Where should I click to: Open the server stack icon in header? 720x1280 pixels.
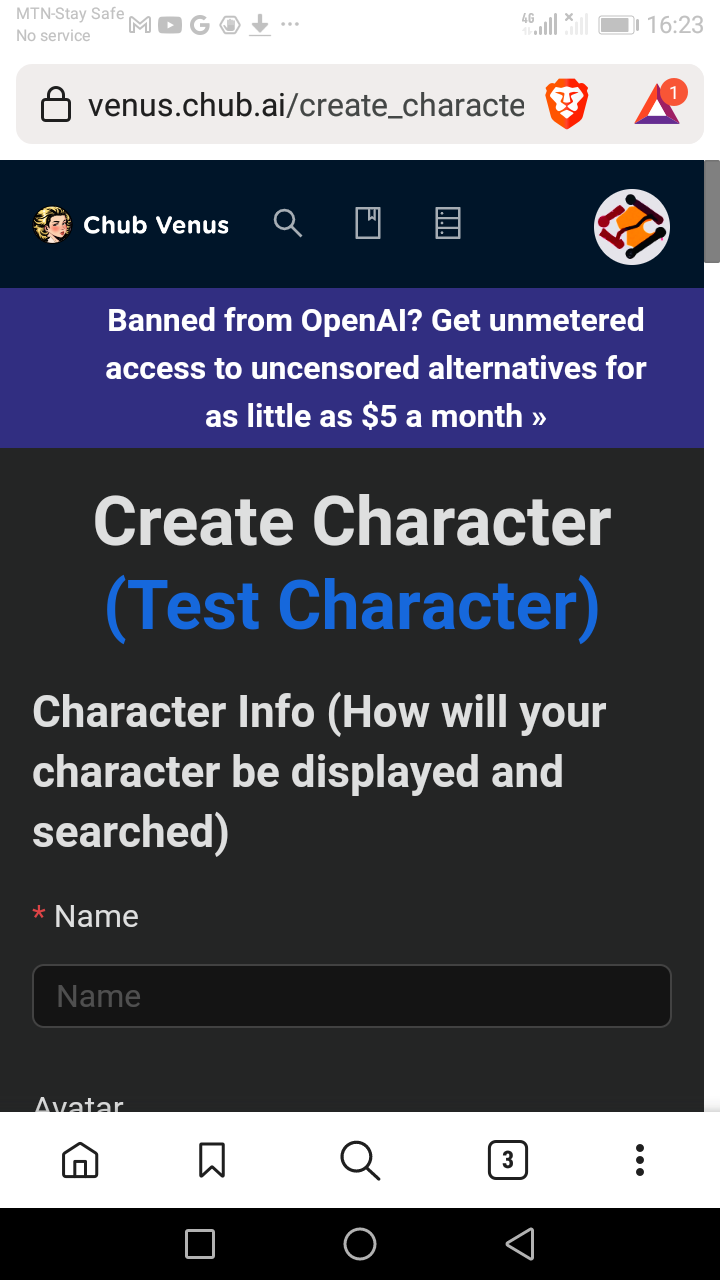[448, 223]
